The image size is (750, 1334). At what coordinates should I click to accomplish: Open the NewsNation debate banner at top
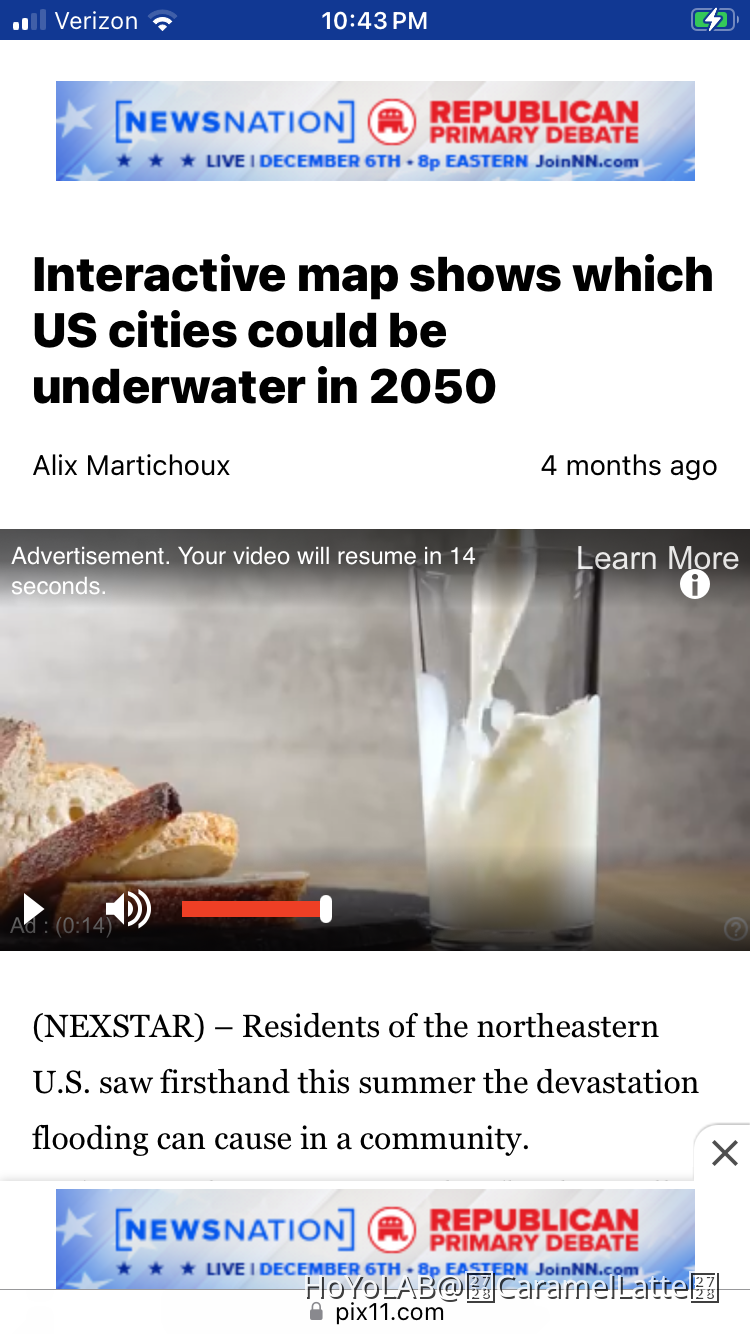375,131
